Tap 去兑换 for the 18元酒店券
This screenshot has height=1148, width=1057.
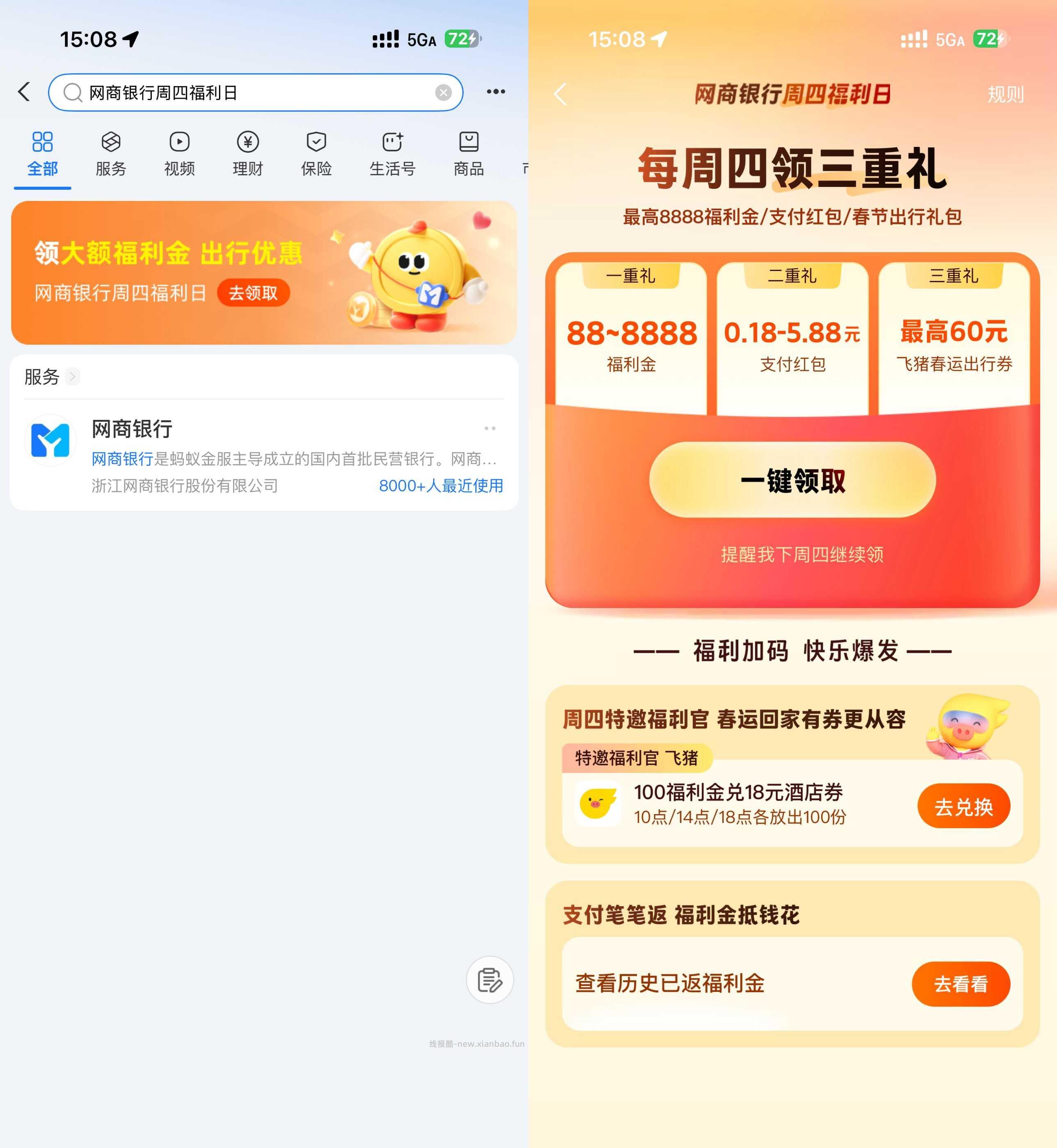point(964,806)
